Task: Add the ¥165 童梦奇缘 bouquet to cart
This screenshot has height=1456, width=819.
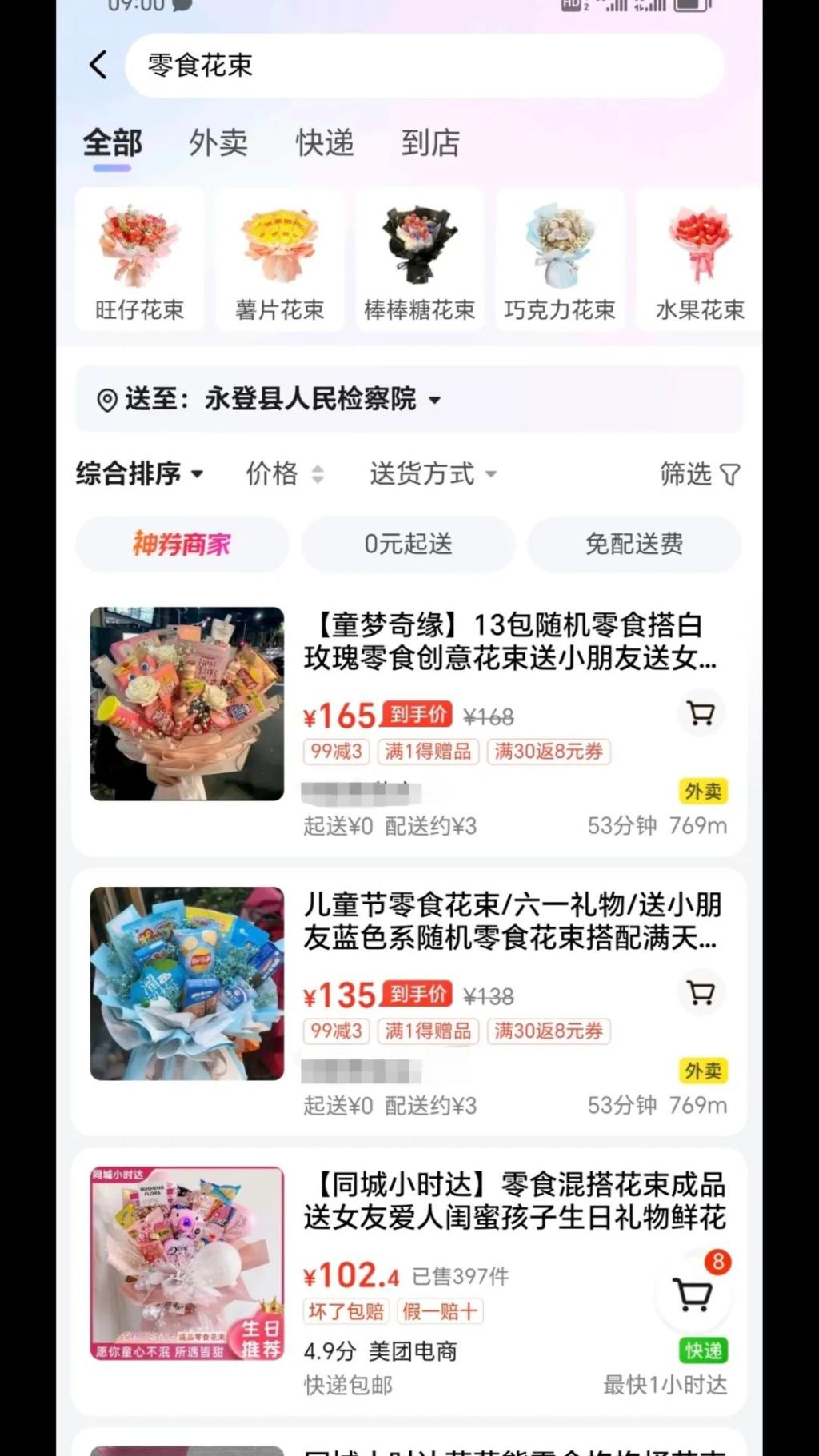Action: coord(701,713)
